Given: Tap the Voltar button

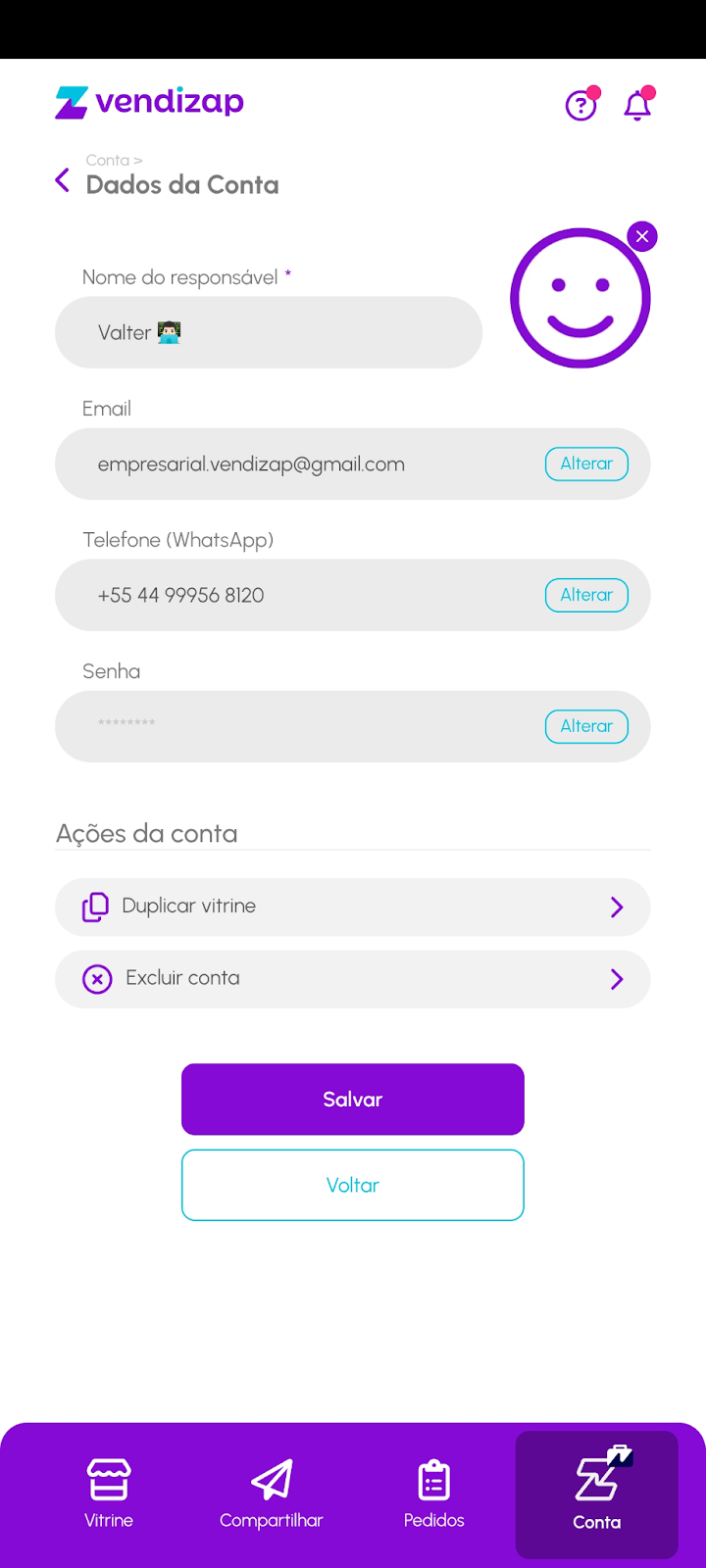Looking at the screenshot, I should tap(352, 1185).
